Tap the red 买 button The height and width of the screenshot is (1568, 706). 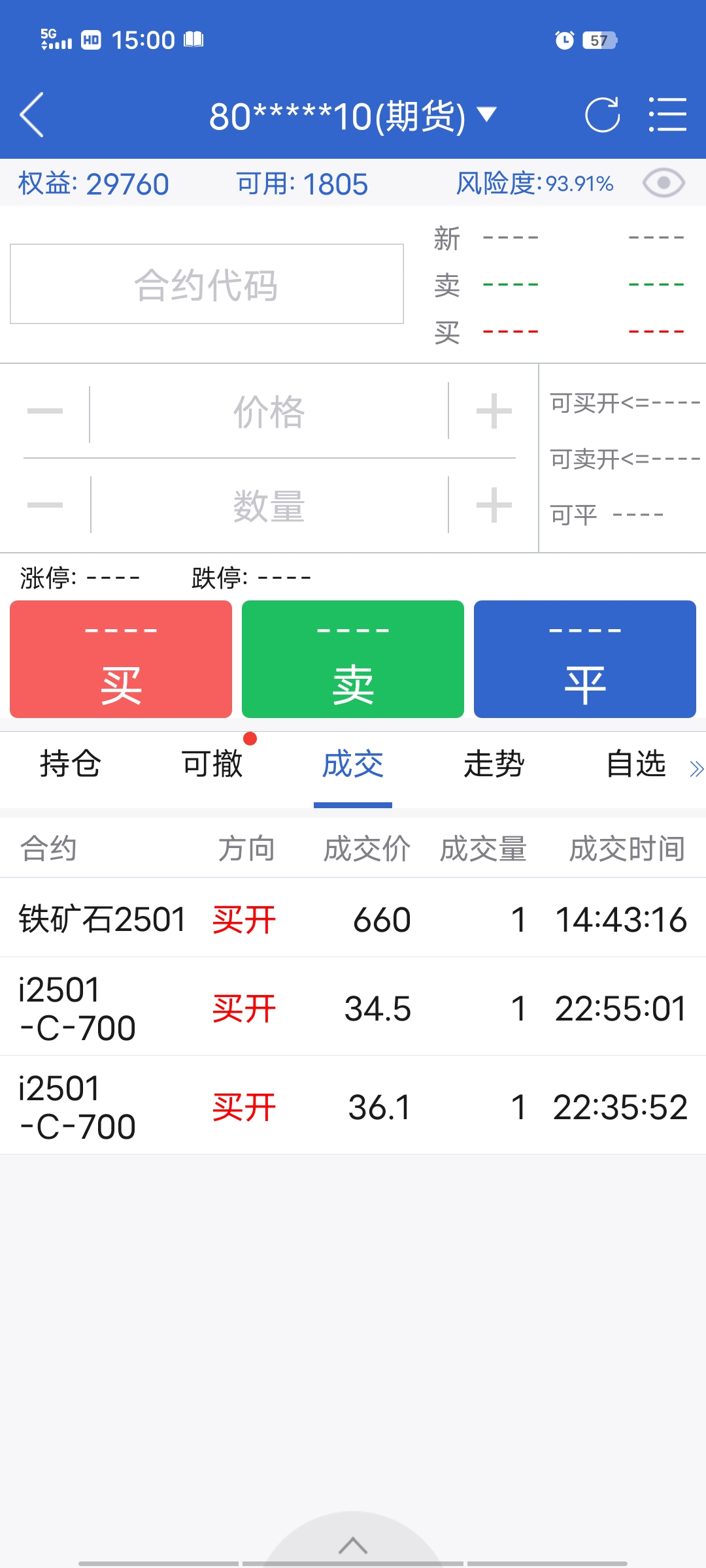click(x=121, y=659)
